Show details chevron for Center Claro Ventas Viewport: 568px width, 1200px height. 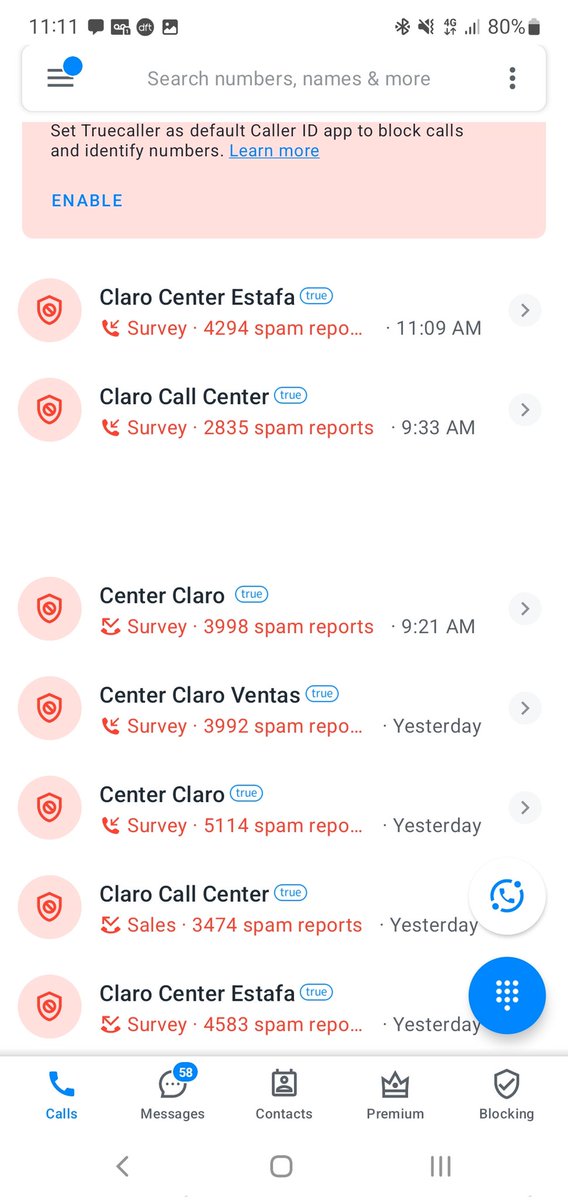(525, 708)
